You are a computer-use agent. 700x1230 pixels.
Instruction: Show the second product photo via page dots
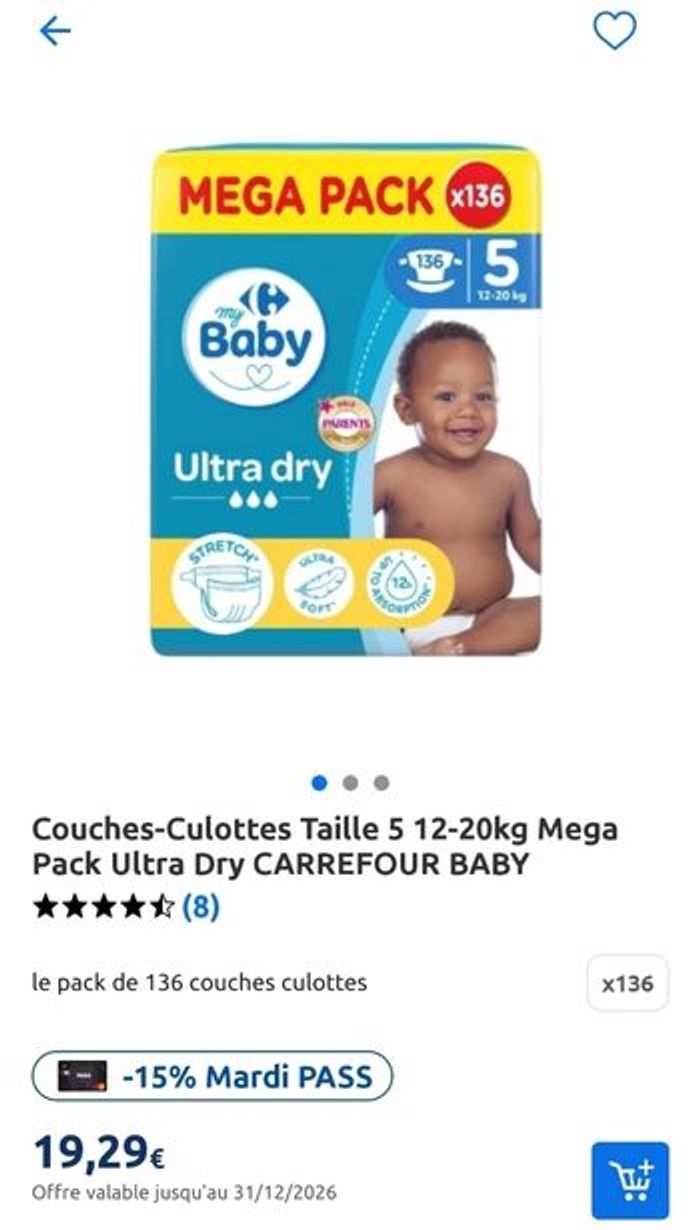(350, 783)
